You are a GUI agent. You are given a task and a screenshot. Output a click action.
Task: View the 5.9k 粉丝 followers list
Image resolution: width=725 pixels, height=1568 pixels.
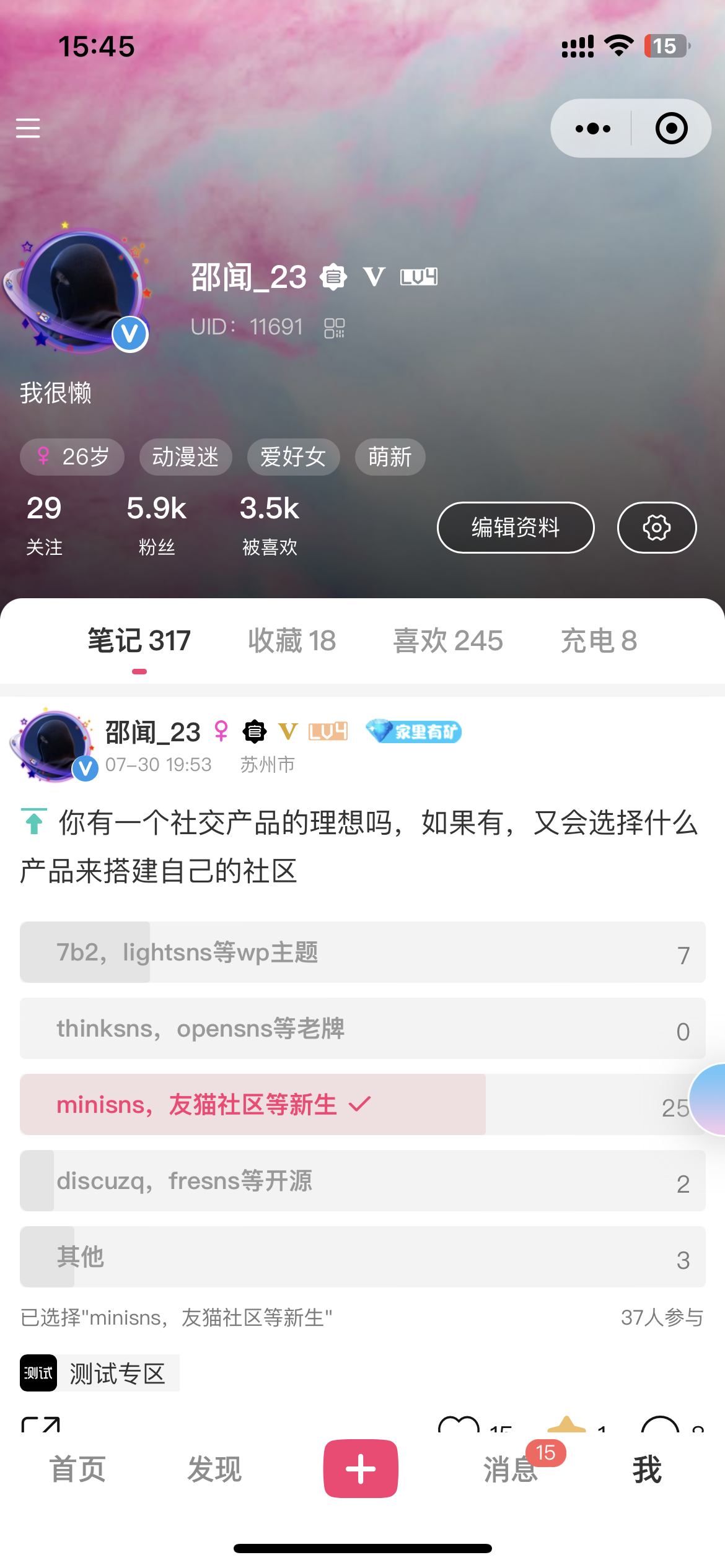pyautogui.click(x=156, y=525)
